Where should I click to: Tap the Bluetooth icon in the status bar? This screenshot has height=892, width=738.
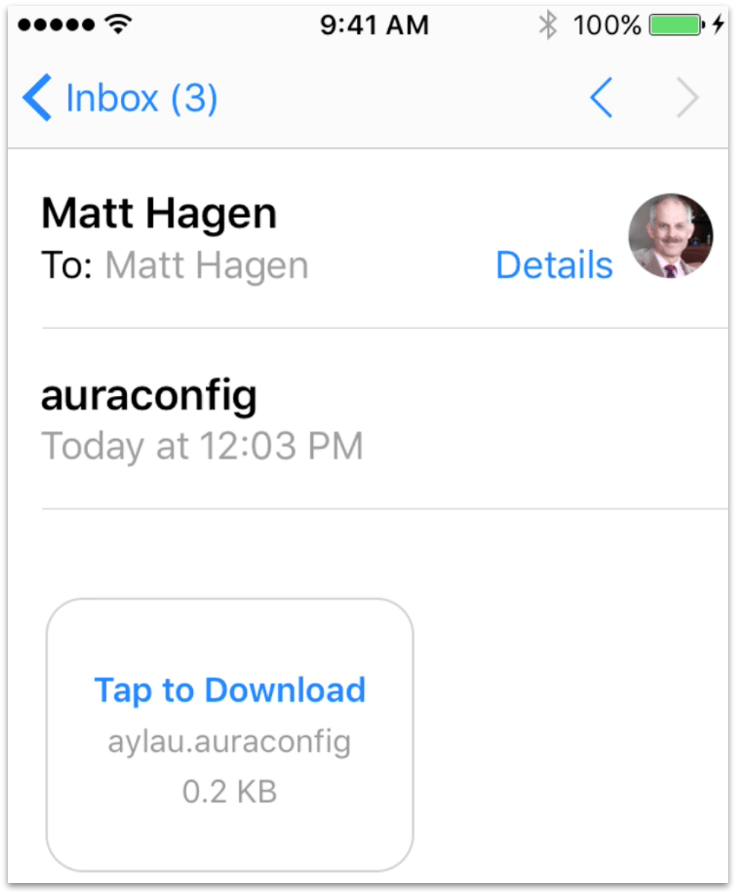tap(548, 25)
